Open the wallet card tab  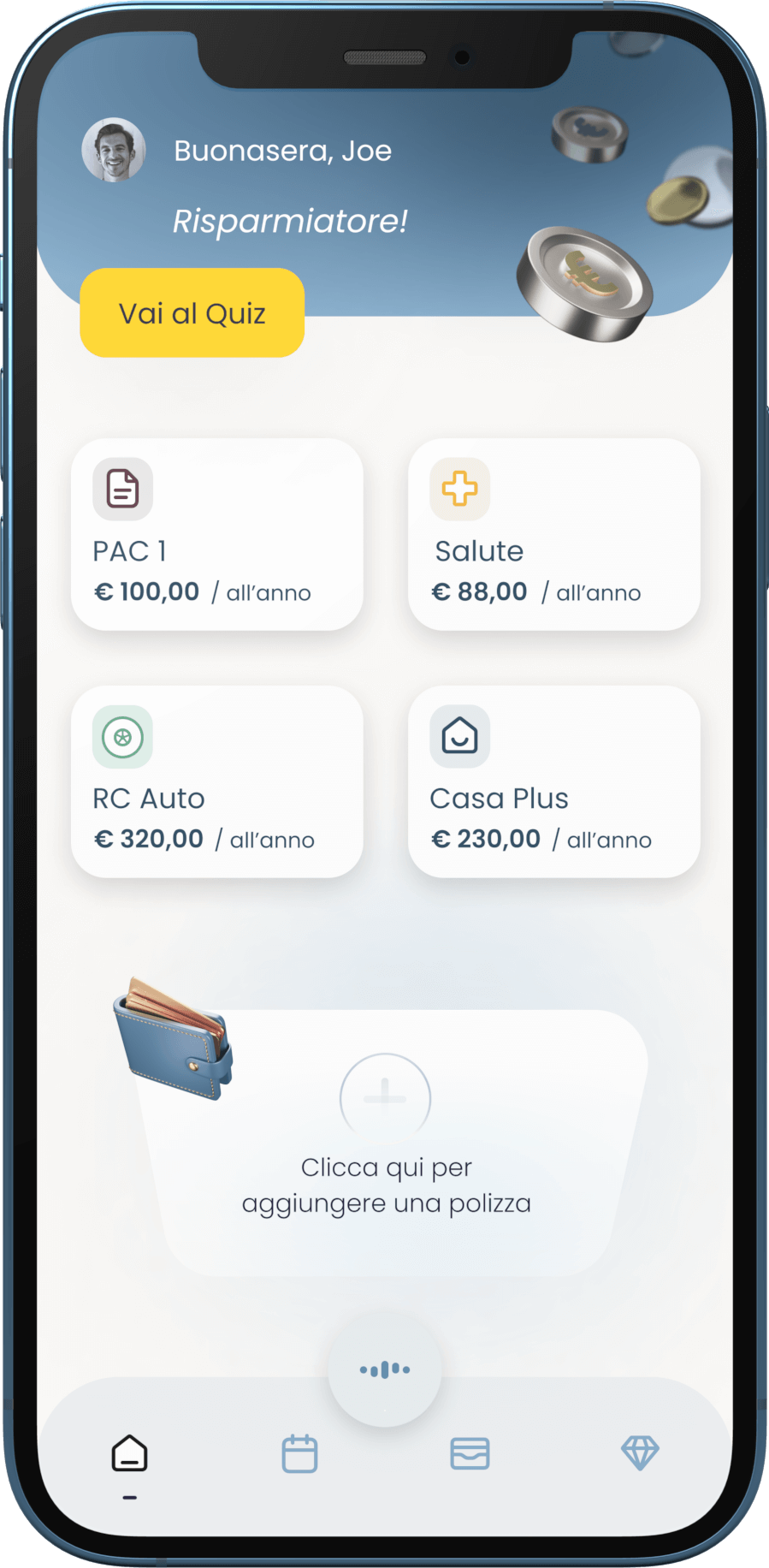(x=470, y=1454)
